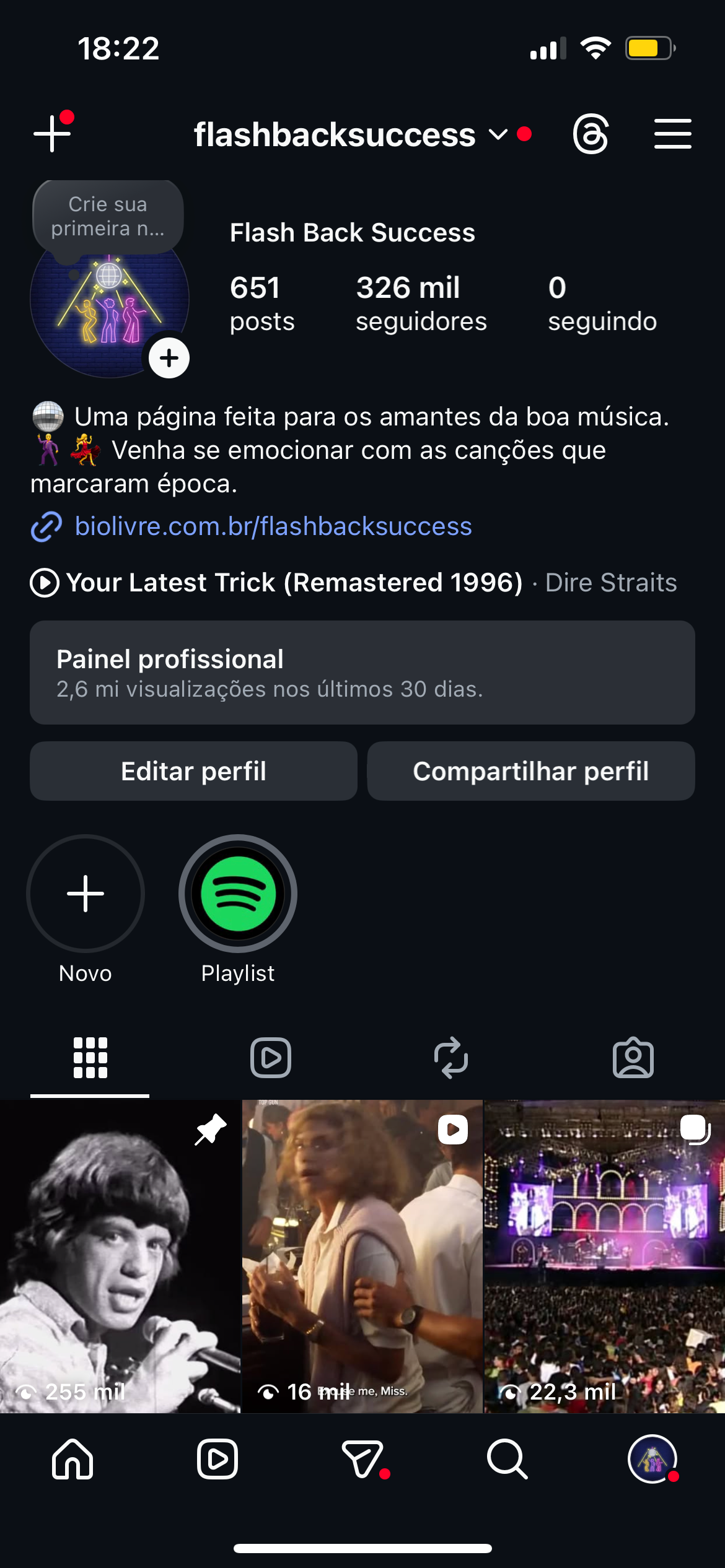
Task: Tap Editar perfil
Action: [x=193, y=771]
